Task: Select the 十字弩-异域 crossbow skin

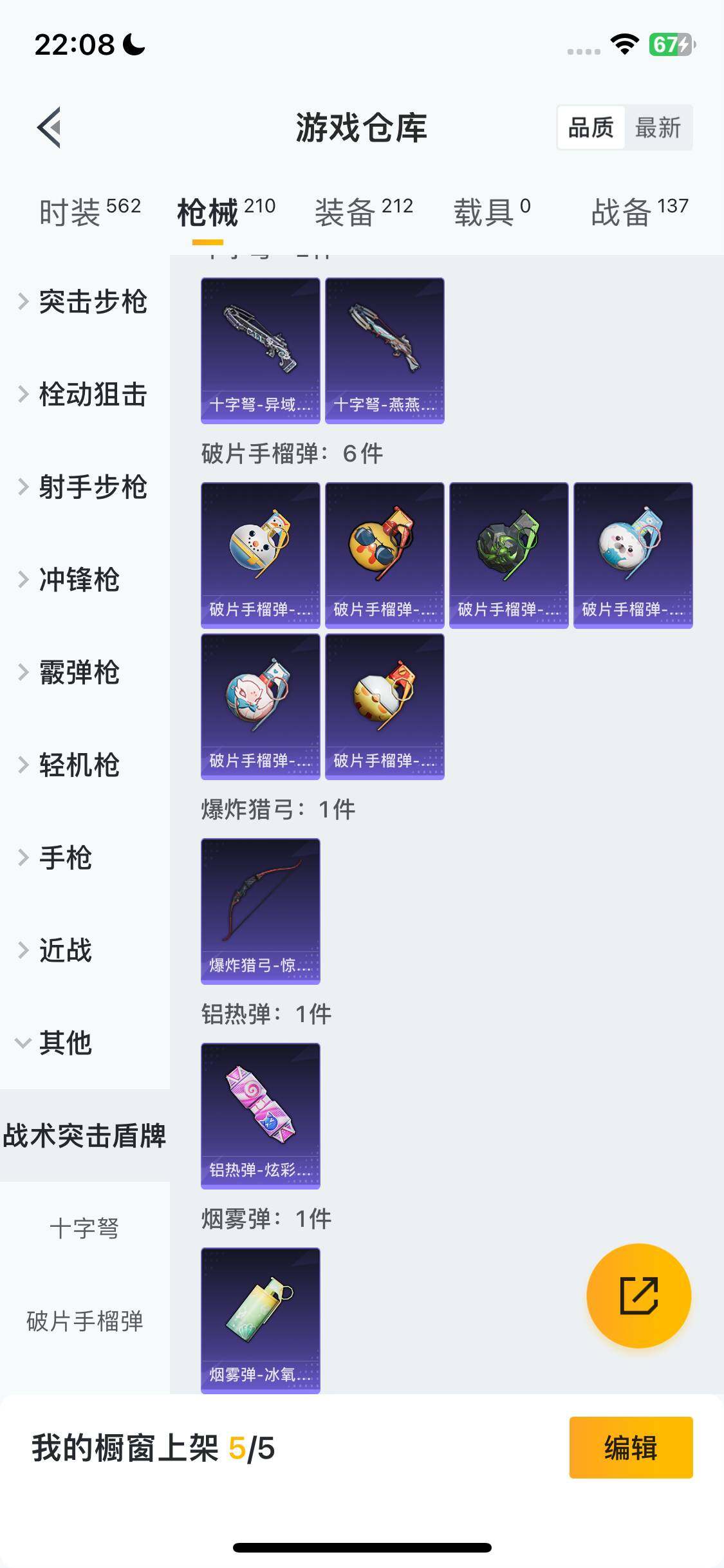Action: (259, 351)
